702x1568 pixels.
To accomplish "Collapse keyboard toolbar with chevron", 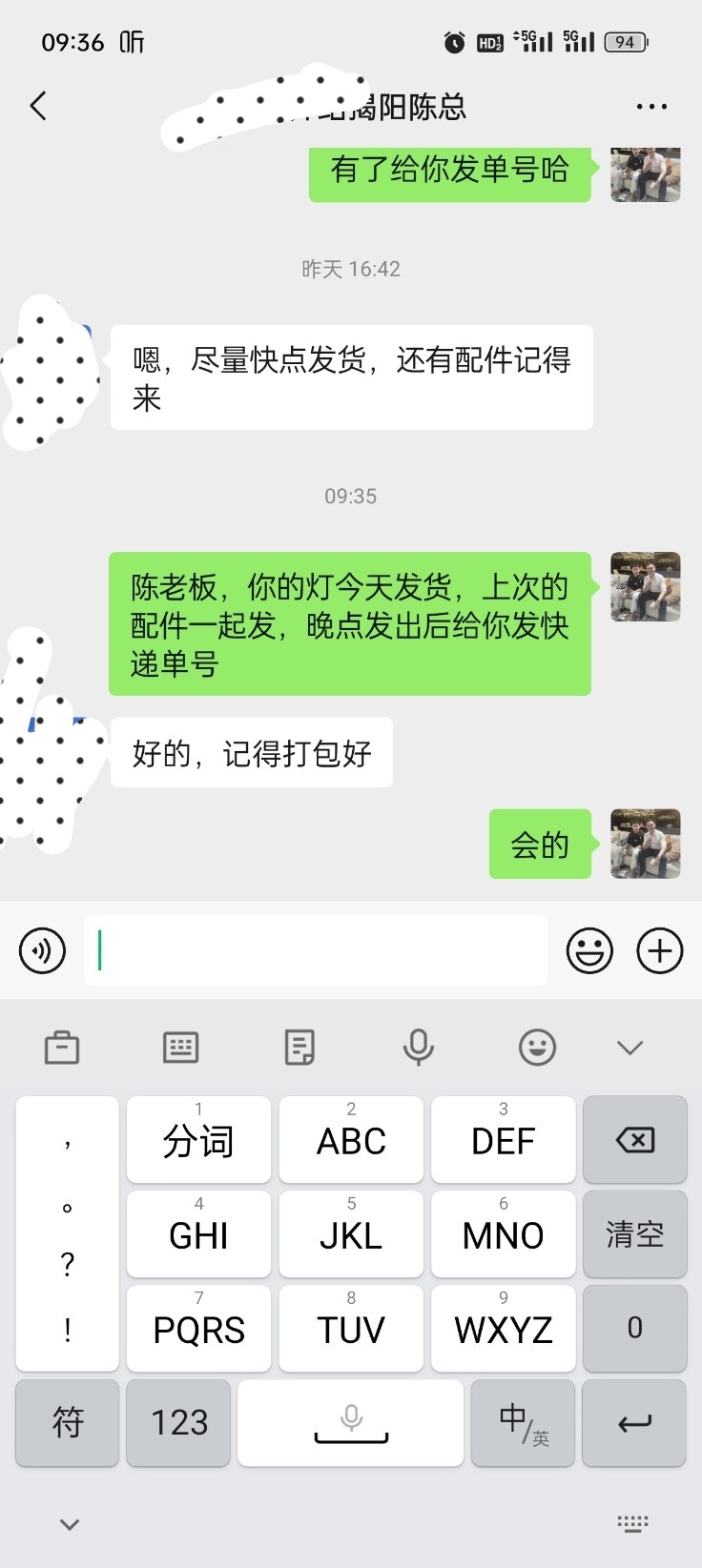I will [630, 1049].
